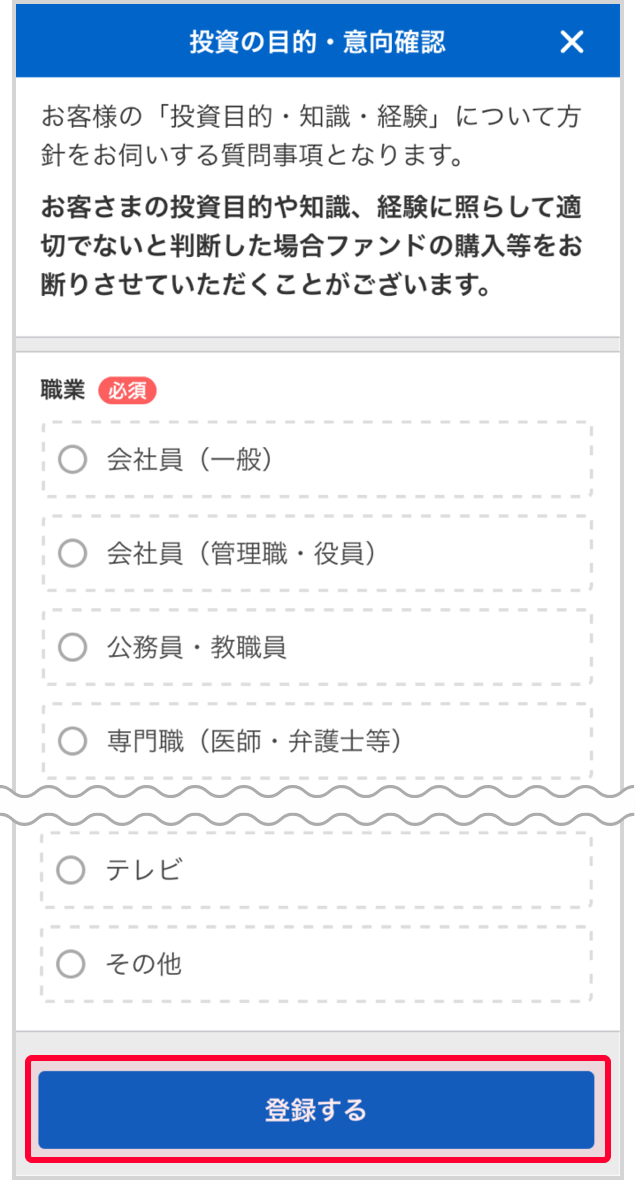The width and height of the screenshot is (636, 1180).
Task: Select その他 option
Action: [317, 964]
